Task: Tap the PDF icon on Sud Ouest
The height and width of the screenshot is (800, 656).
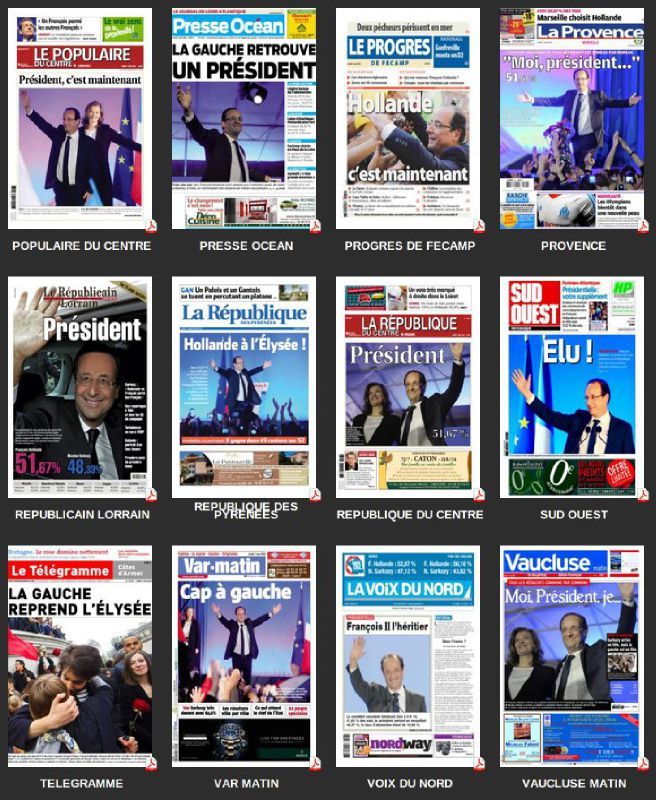Action: (x=643, y=495)
